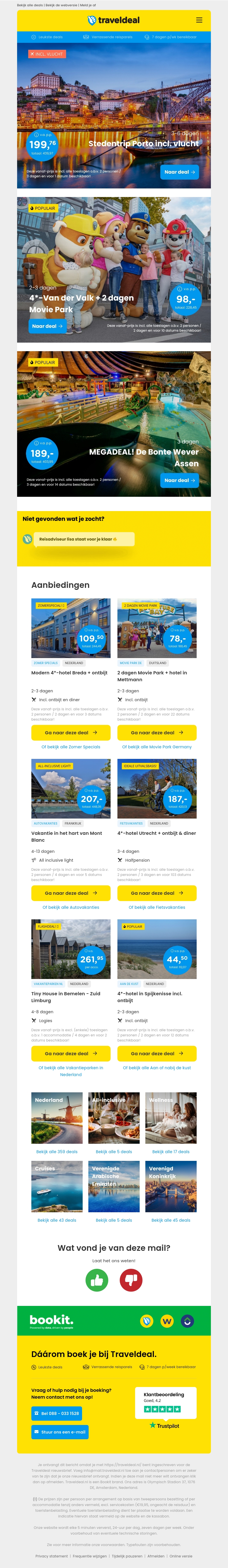Tap Ga naar deze deal under the Breda hotel
Screen dimensions: 228x1568
coord(70,733)
